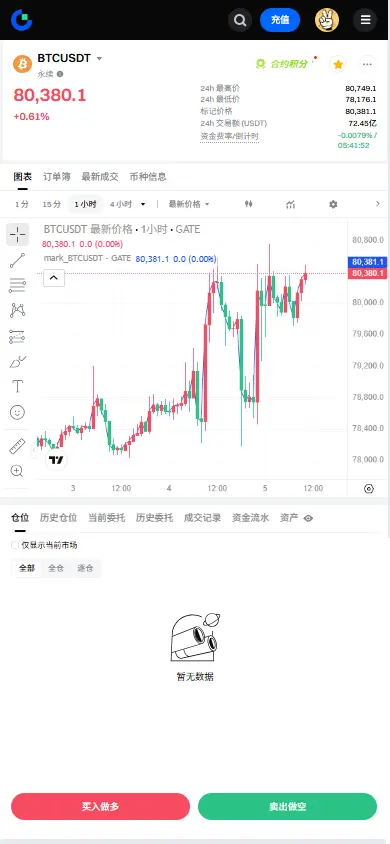The height and width of the screenshot is (844, 390).
Task: Open chart settings gear
Action: [333, 204]
